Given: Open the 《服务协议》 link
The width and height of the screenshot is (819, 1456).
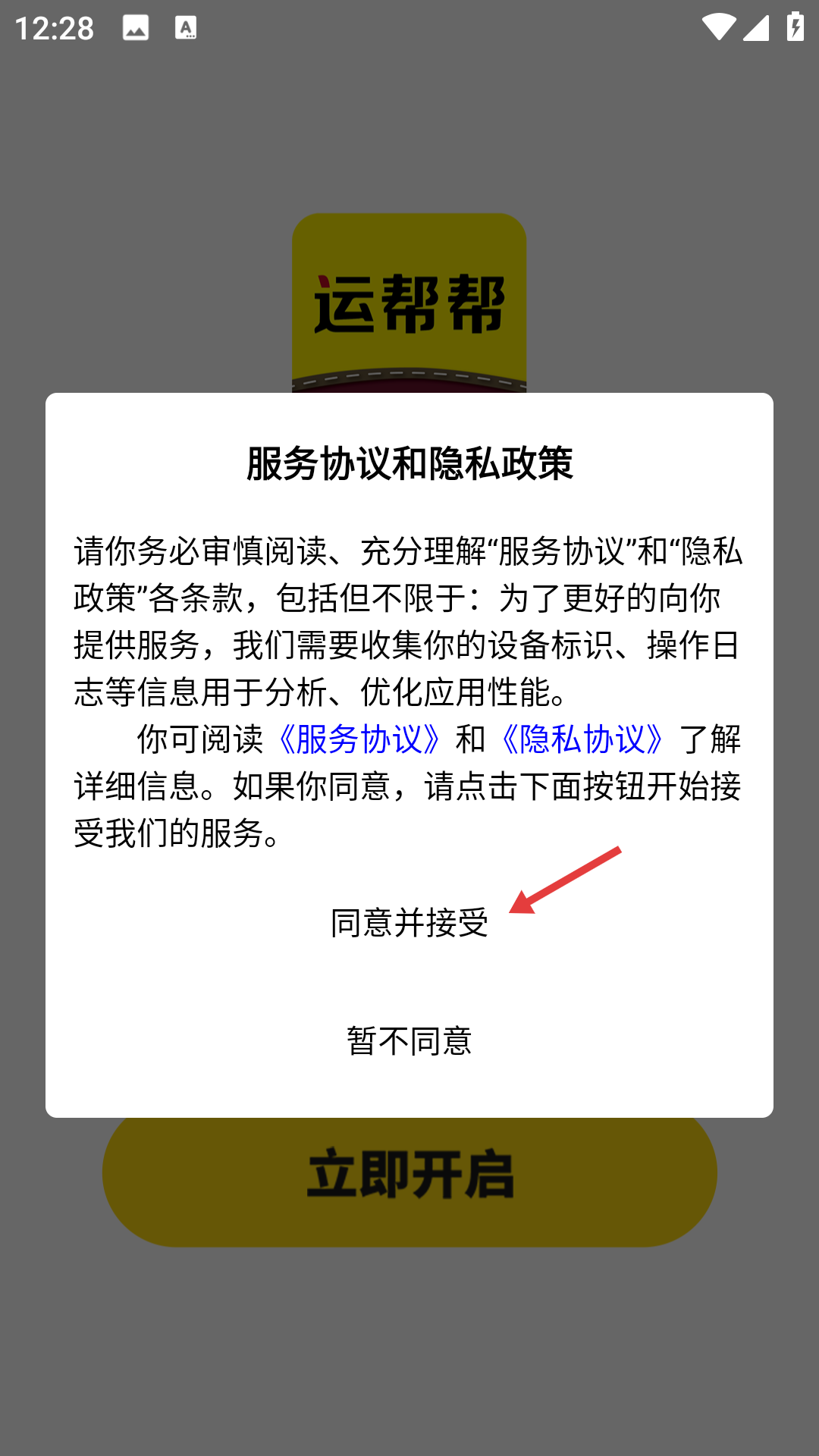Looking at the screenshot, I should 359,739.
